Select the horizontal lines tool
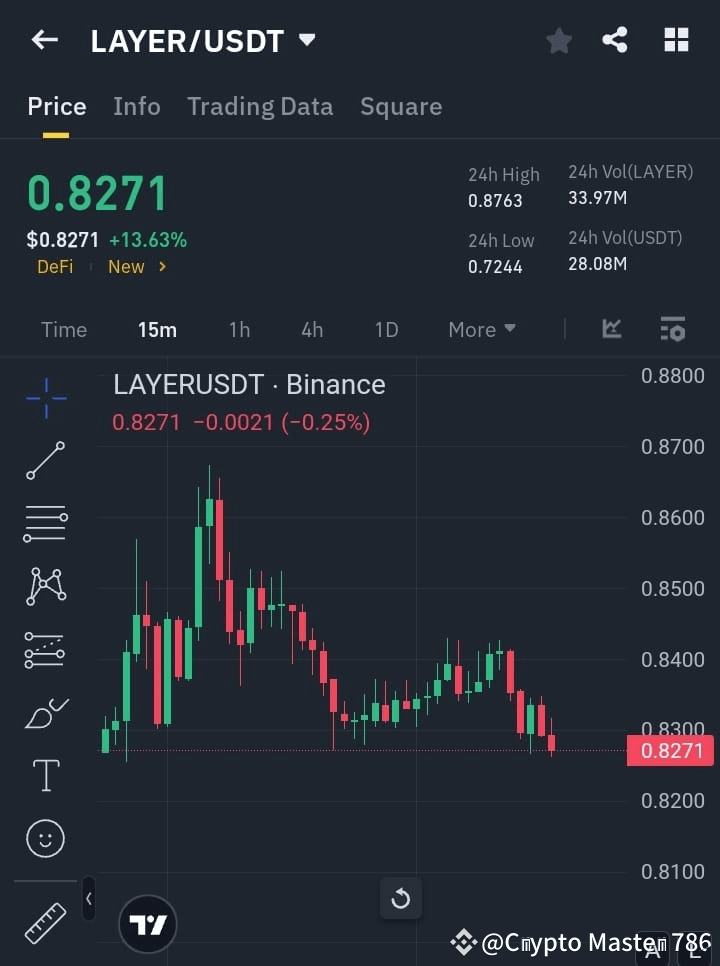The height and width of the screenshot is (966, 720). [x=45, y=524]
